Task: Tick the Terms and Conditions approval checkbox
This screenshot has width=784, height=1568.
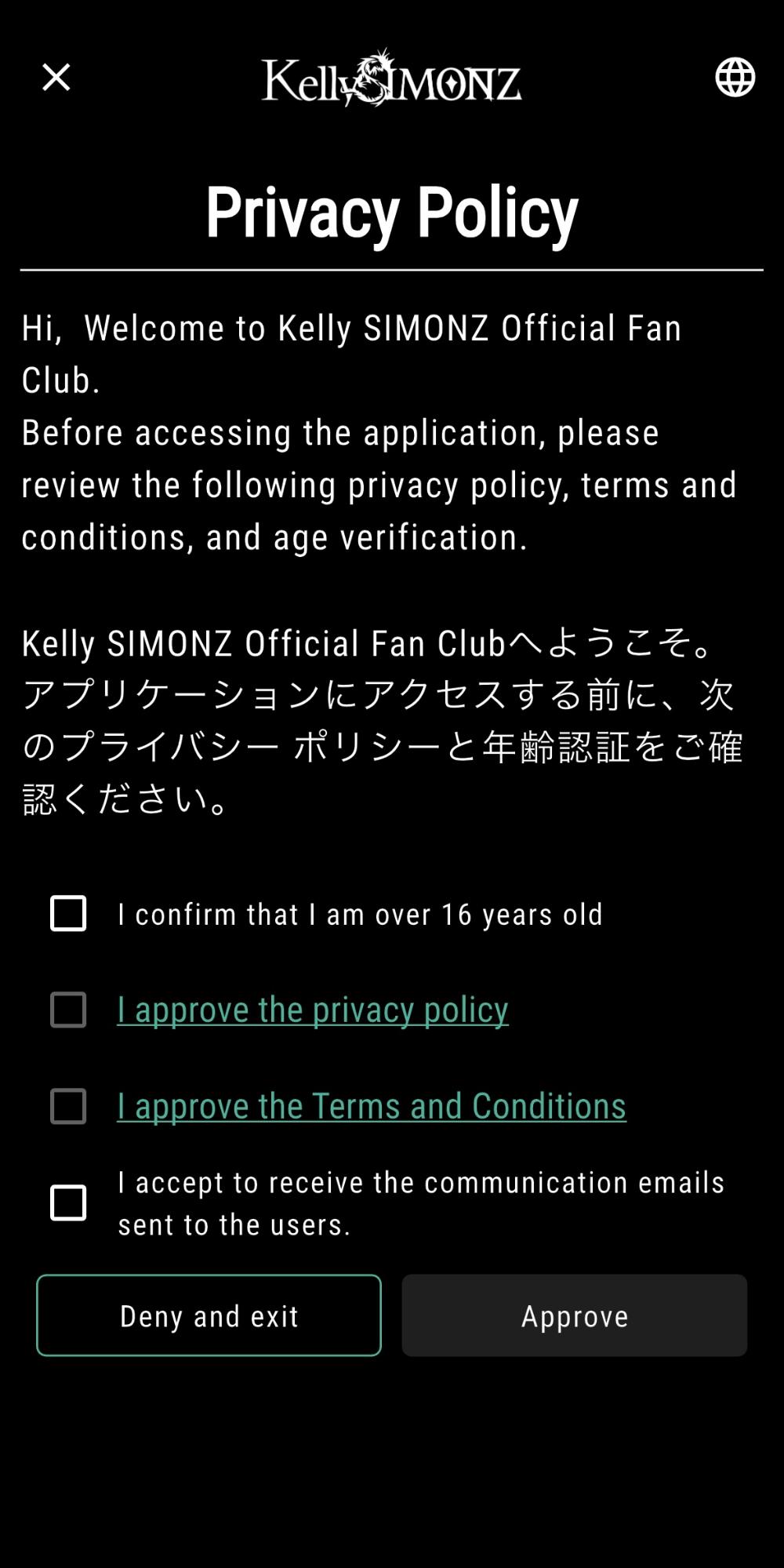Action: (68, 1106)
